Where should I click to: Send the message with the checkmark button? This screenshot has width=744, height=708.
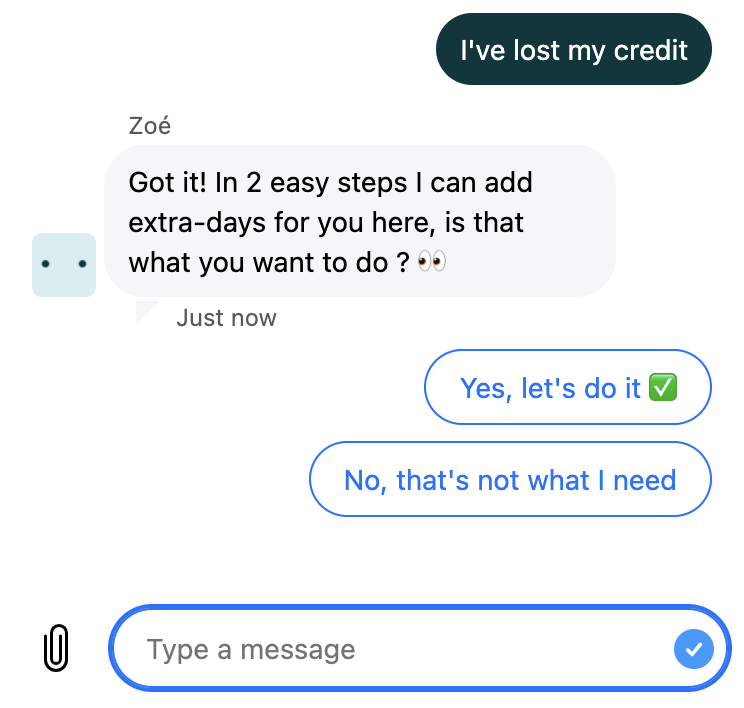pos(694,649)
